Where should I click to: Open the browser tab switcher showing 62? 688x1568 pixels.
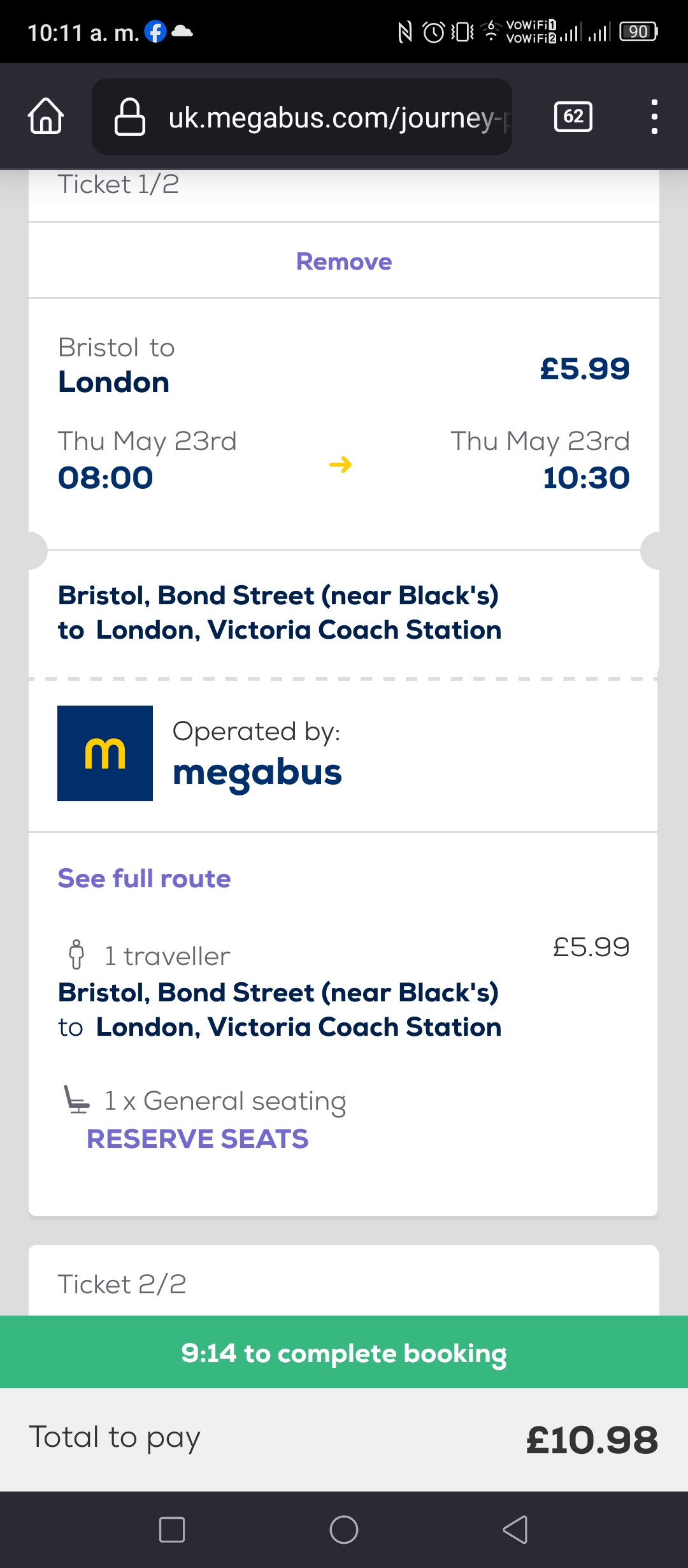click(573, 116)
